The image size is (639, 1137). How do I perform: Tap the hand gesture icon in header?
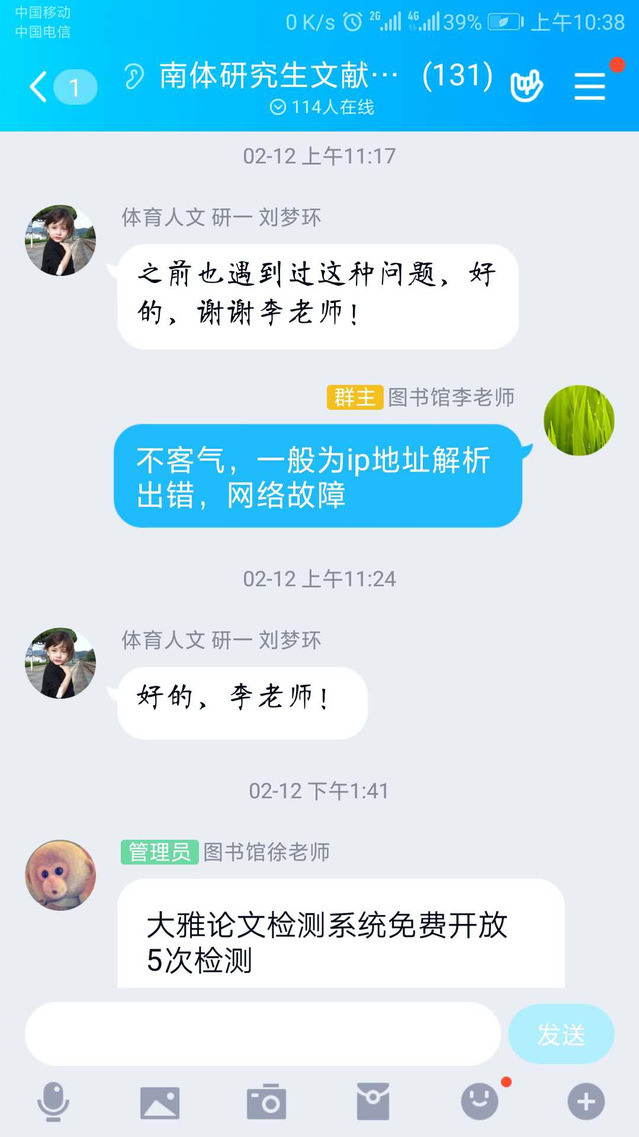526,87
